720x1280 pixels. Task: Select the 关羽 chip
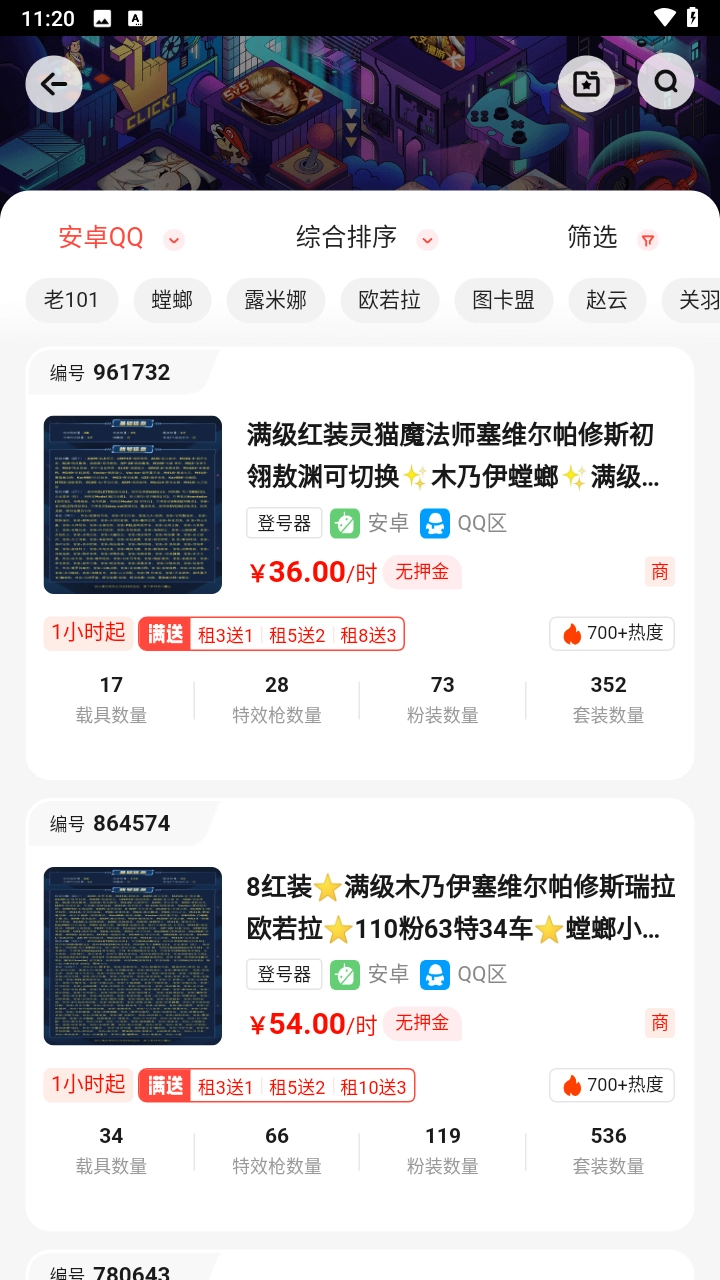pyautogui.click(x=697, y=300)
